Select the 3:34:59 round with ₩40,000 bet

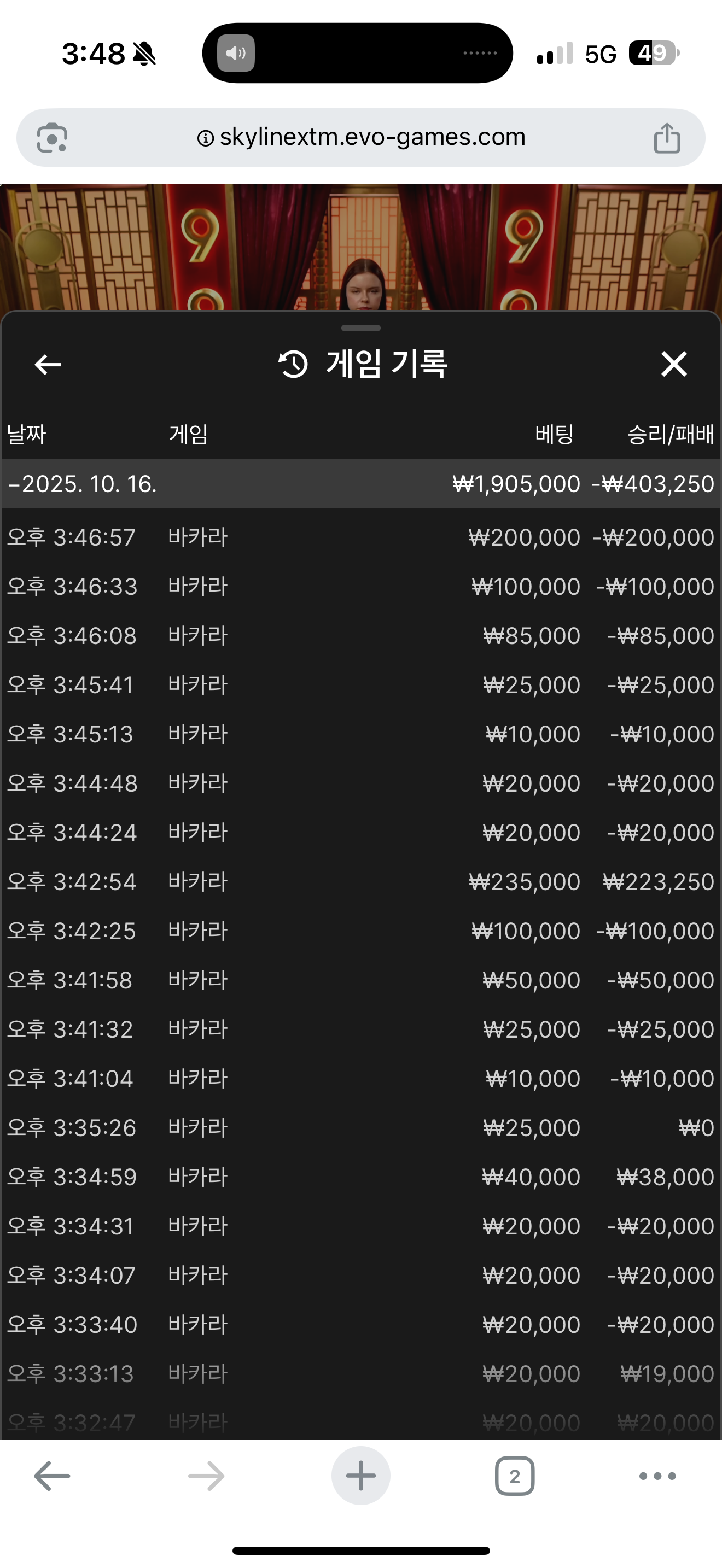click(360, 1177)
